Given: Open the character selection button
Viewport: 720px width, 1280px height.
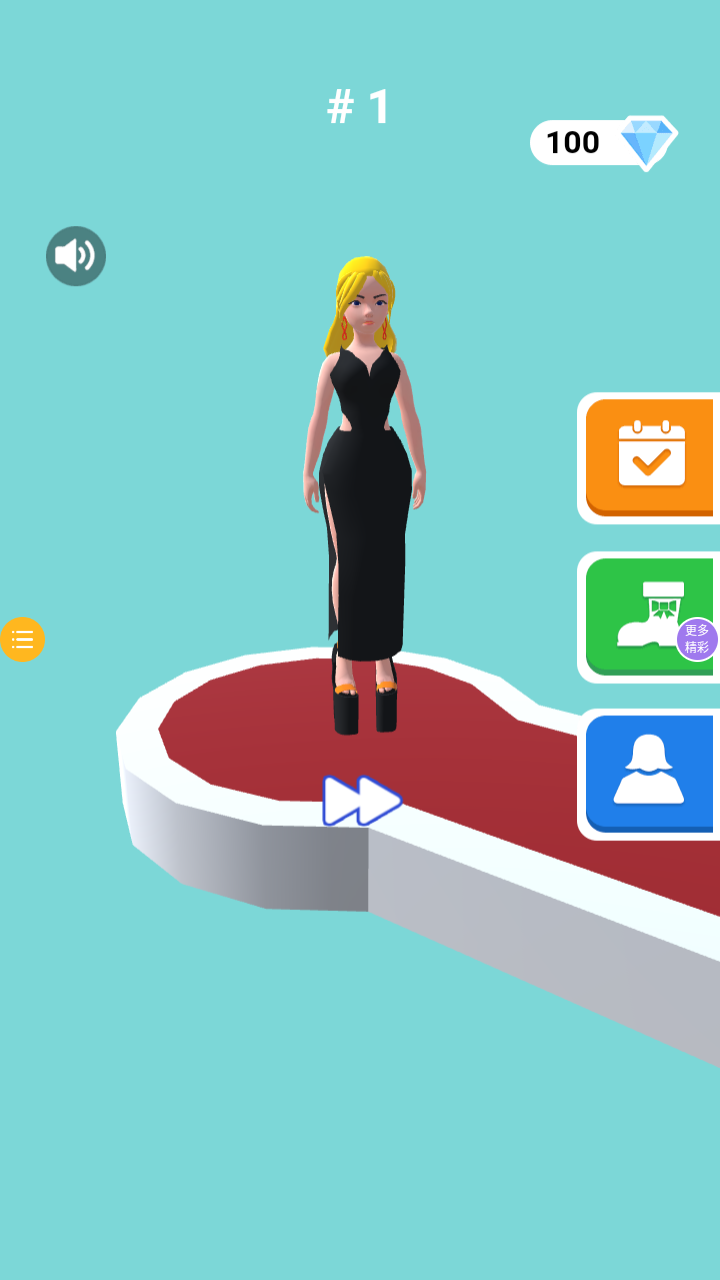Looking at the screenshot, I should tap(650, 773).
